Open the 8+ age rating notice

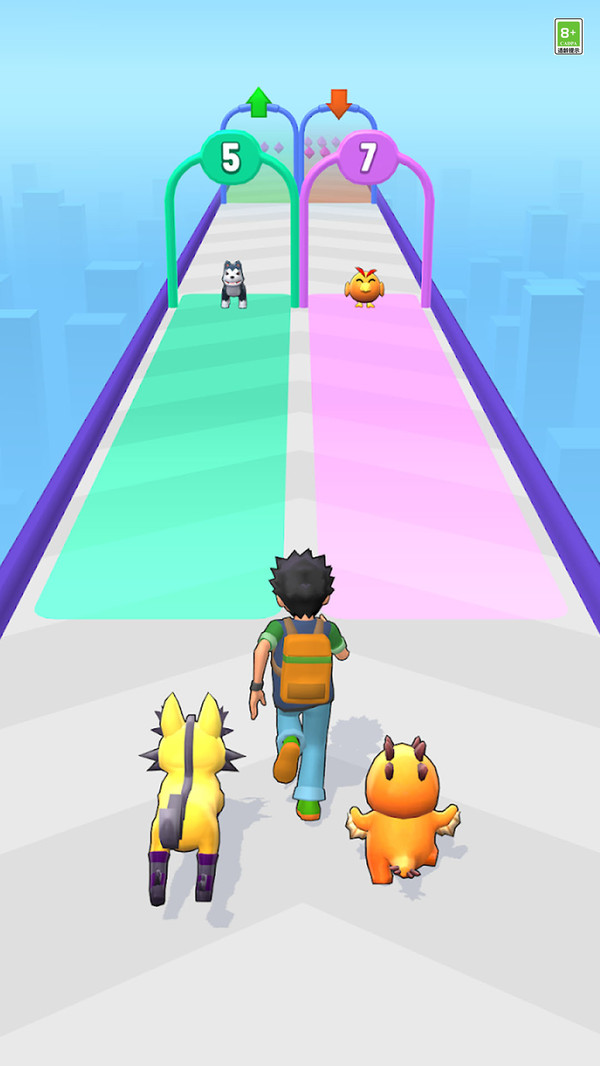568,36
